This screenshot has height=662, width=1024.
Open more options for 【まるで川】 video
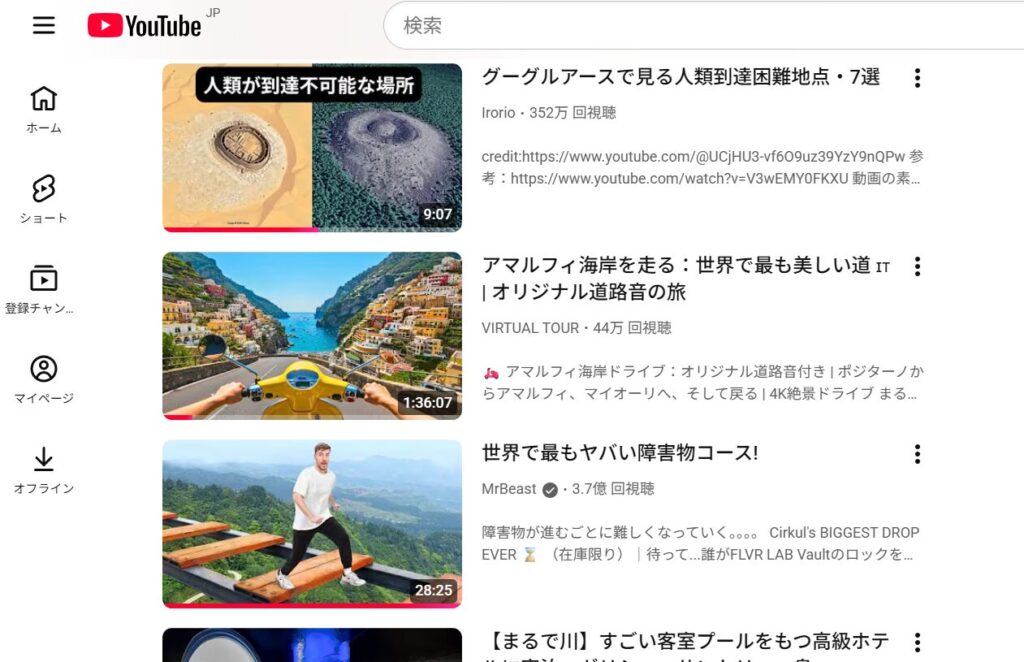point(916,642)
